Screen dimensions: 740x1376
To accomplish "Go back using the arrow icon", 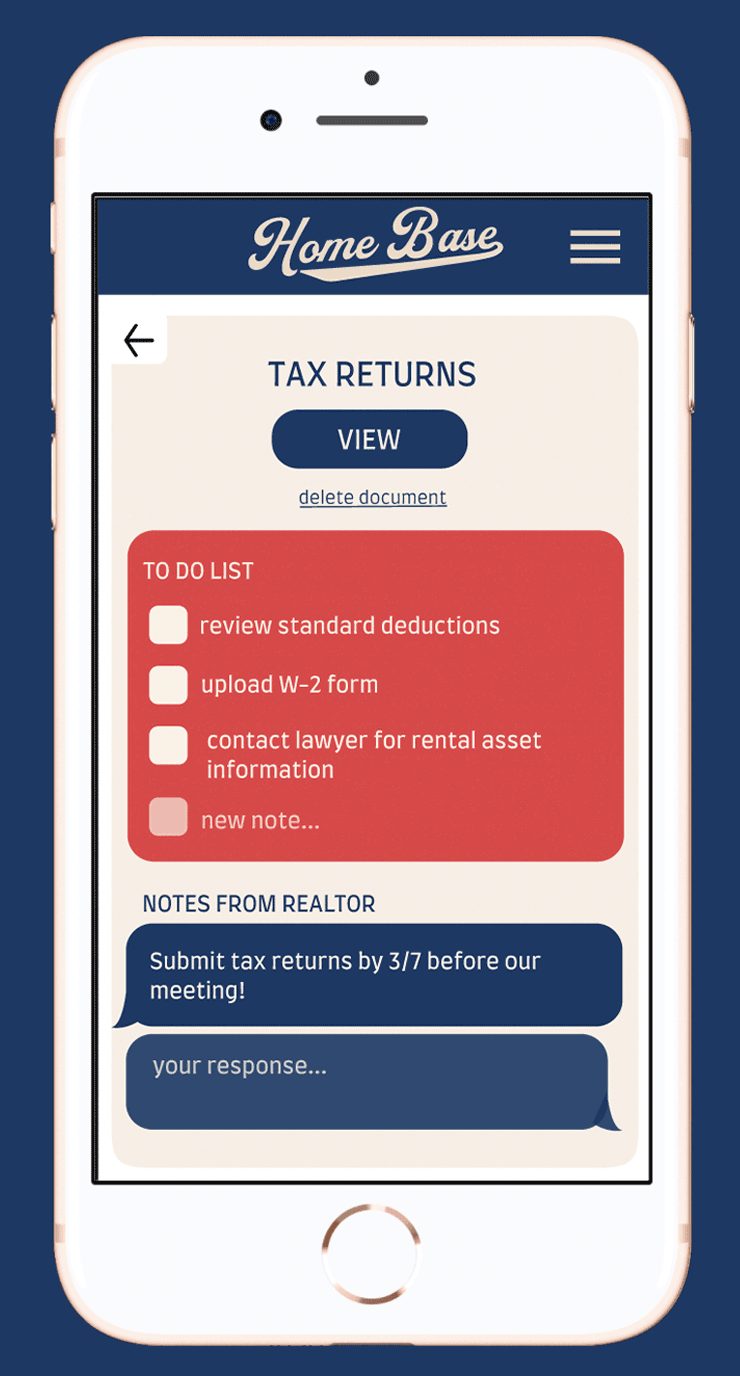I will coord(139,341).
